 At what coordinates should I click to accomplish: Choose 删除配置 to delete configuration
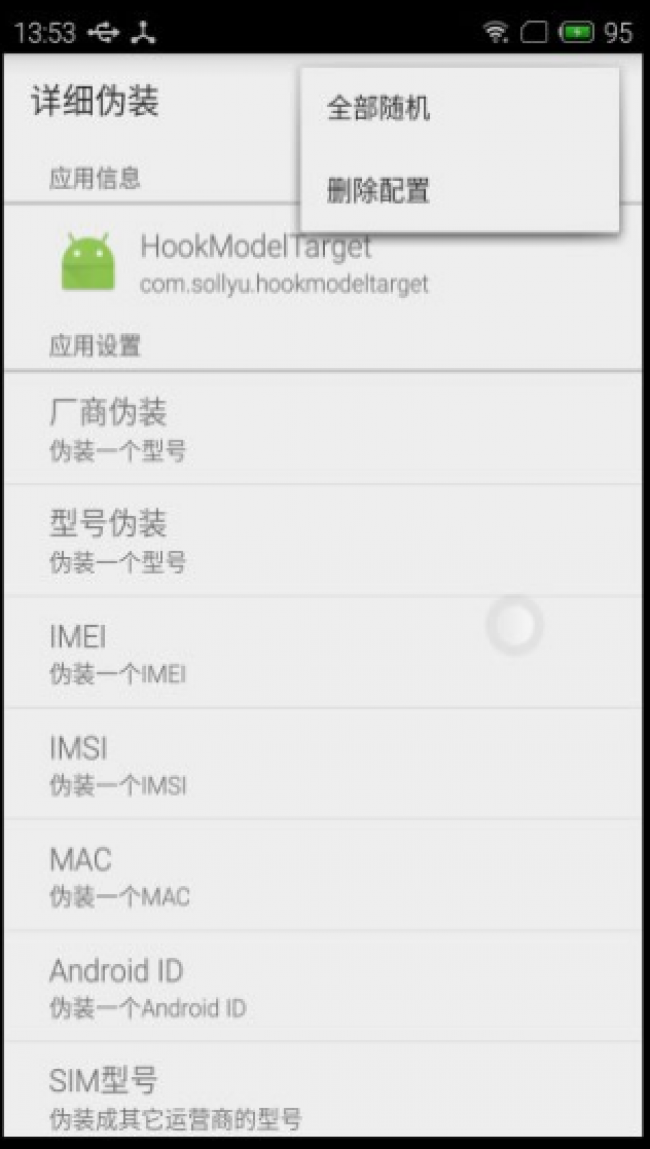click(x=459, y=191)
